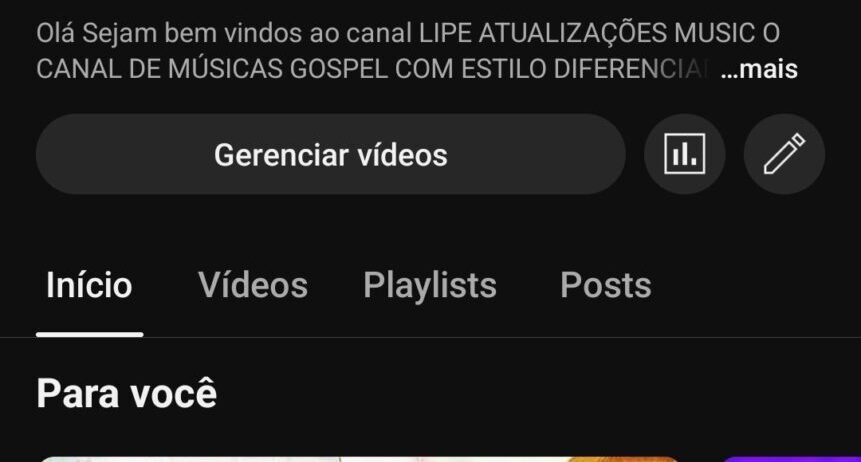Switch to the Playlists tab
Screen dimensions: 861x462
(x=430, y=286)
